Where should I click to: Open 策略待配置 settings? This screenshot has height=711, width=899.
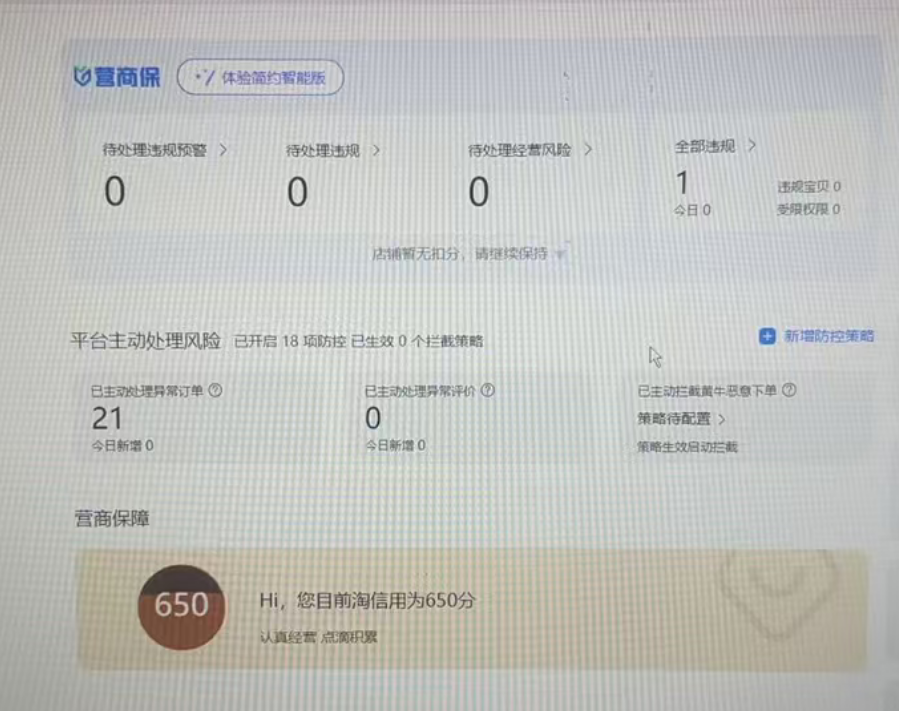681,419
